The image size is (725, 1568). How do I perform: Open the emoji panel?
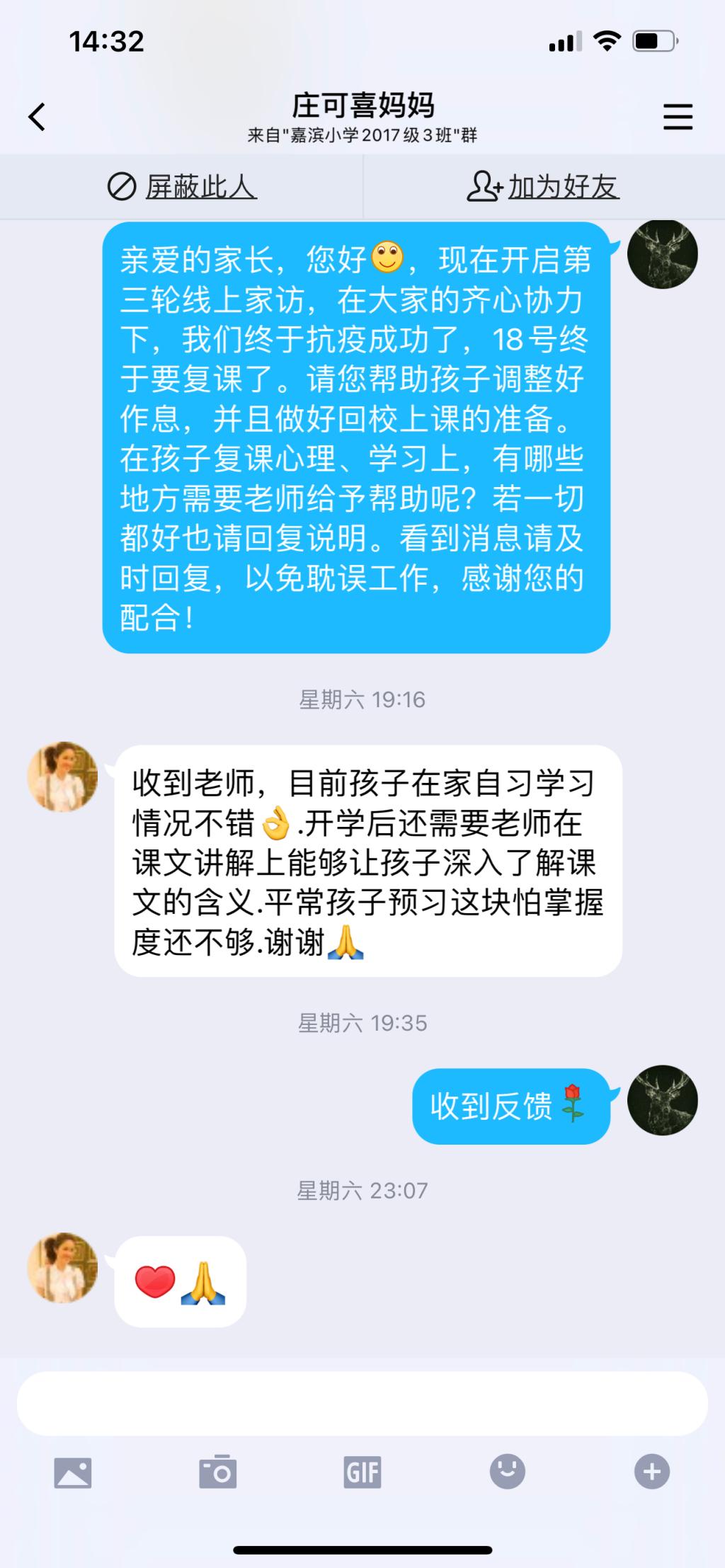pos(507,1472)
